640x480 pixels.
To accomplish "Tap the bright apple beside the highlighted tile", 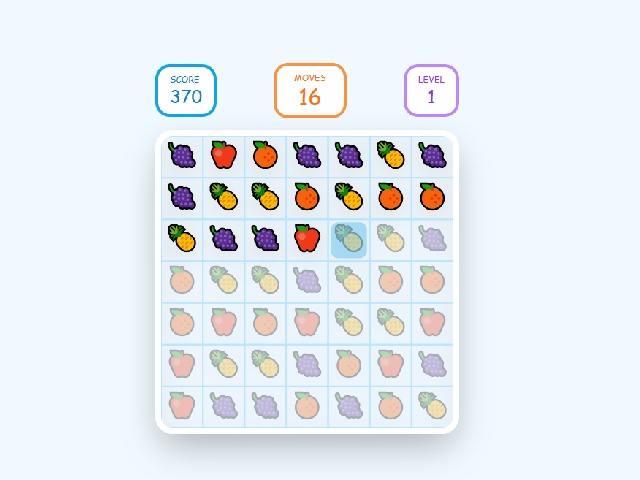I will (x=307, y=239).
